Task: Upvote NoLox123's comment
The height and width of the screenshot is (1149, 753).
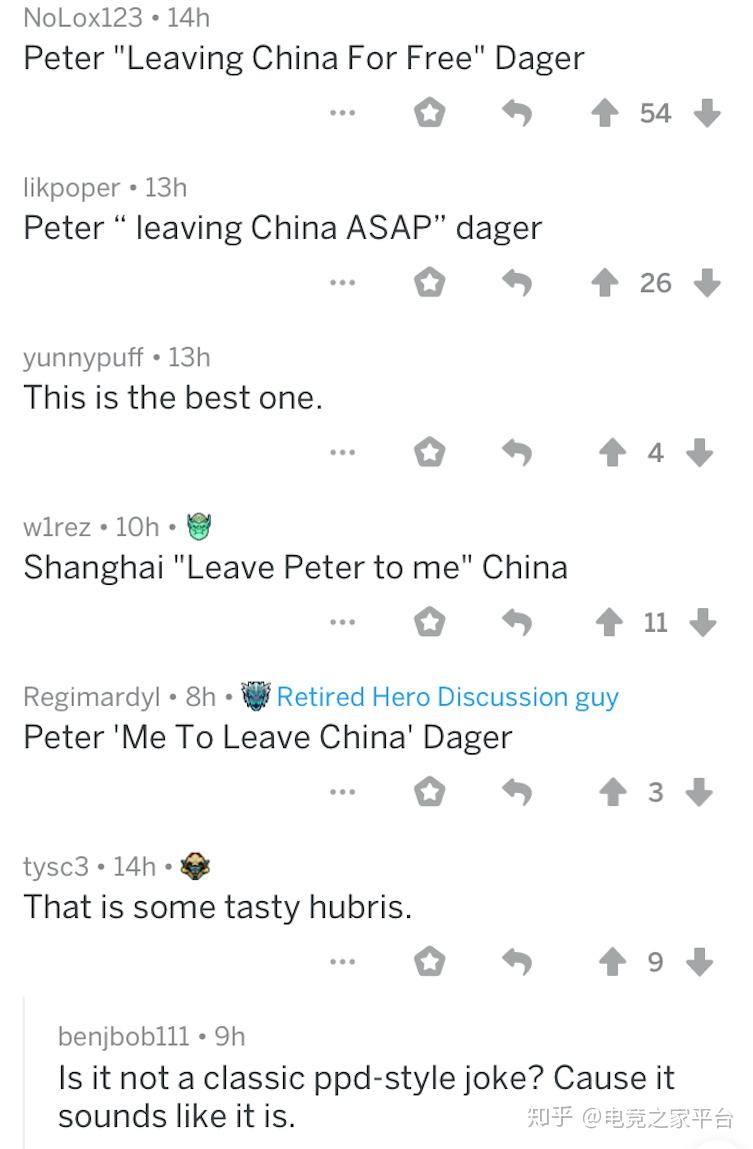Action: coord(604,114)
